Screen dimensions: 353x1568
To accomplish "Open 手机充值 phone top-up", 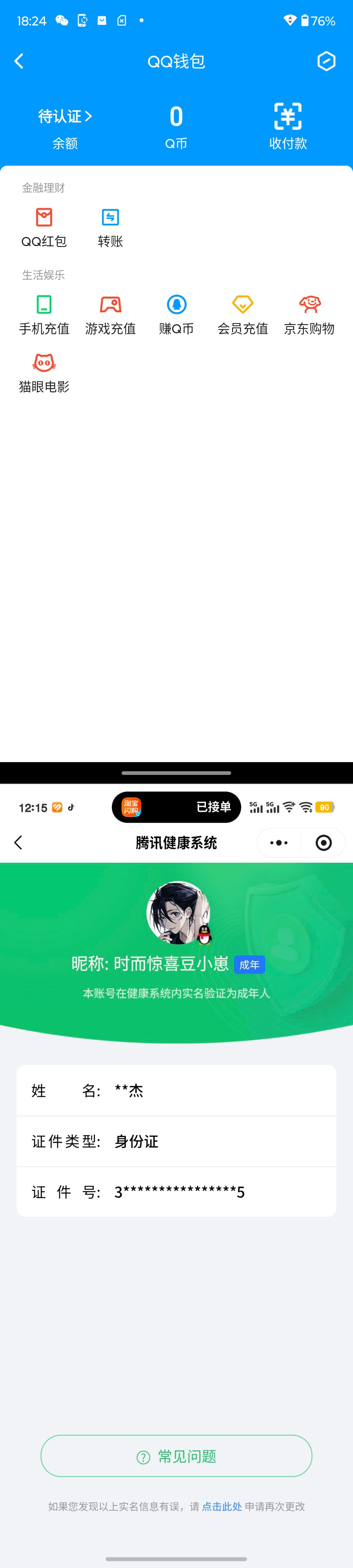I will [x=44, y=314].
